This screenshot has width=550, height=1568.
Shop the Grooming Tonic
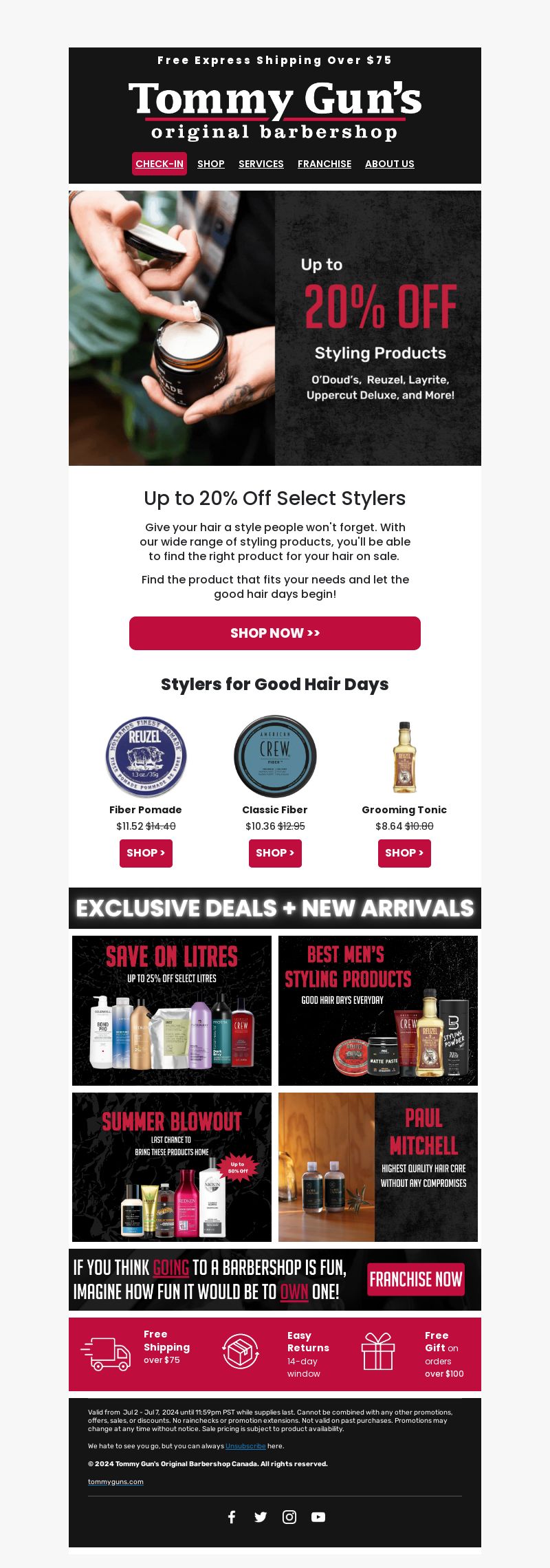click(404, 853)
